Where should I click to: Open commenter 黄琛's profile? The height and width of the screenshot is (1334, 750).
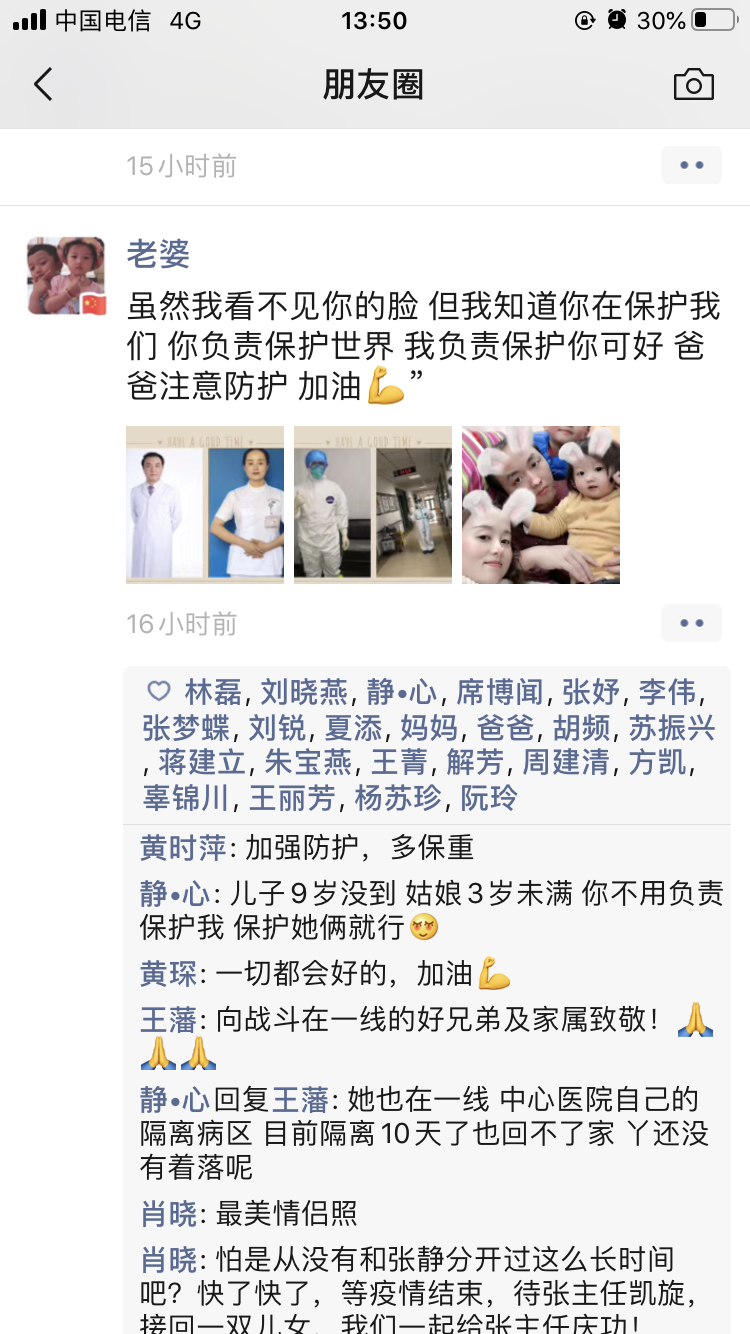click(168, 972)
